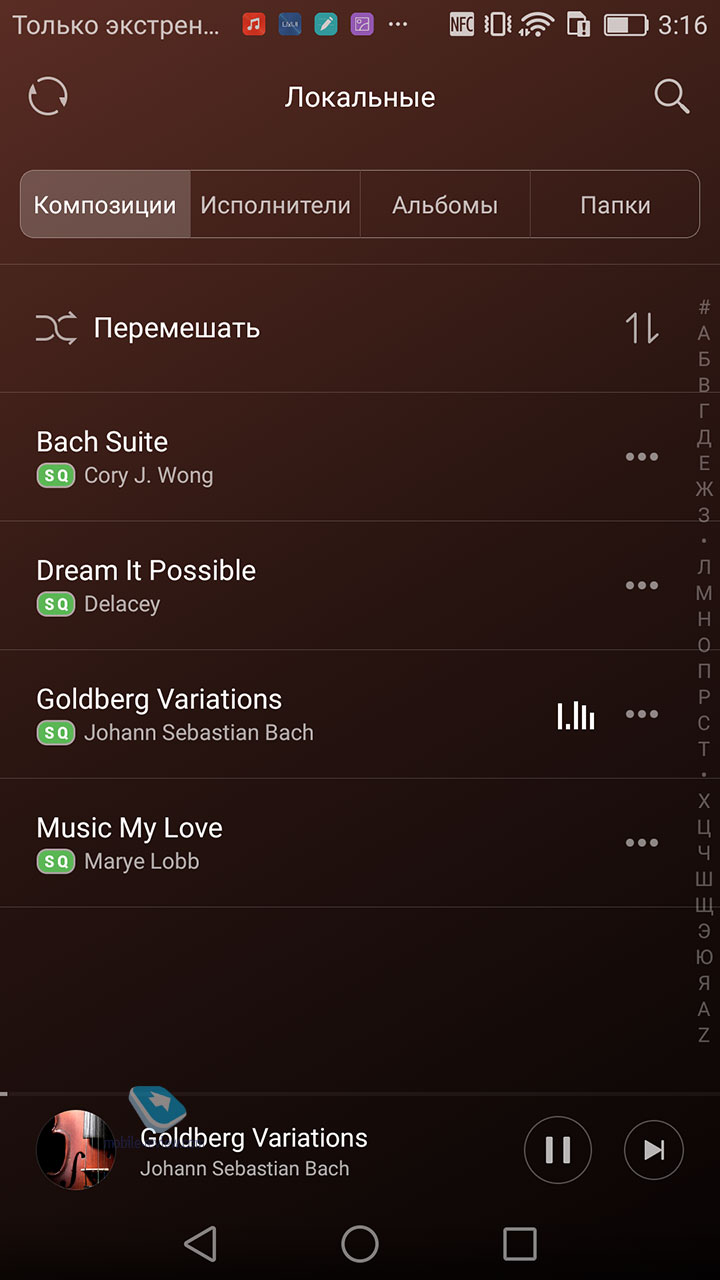The width and height of the screenshot is (720, 1280).
Task: Open more options for Dream It Possible
Action: pos(642,586)
